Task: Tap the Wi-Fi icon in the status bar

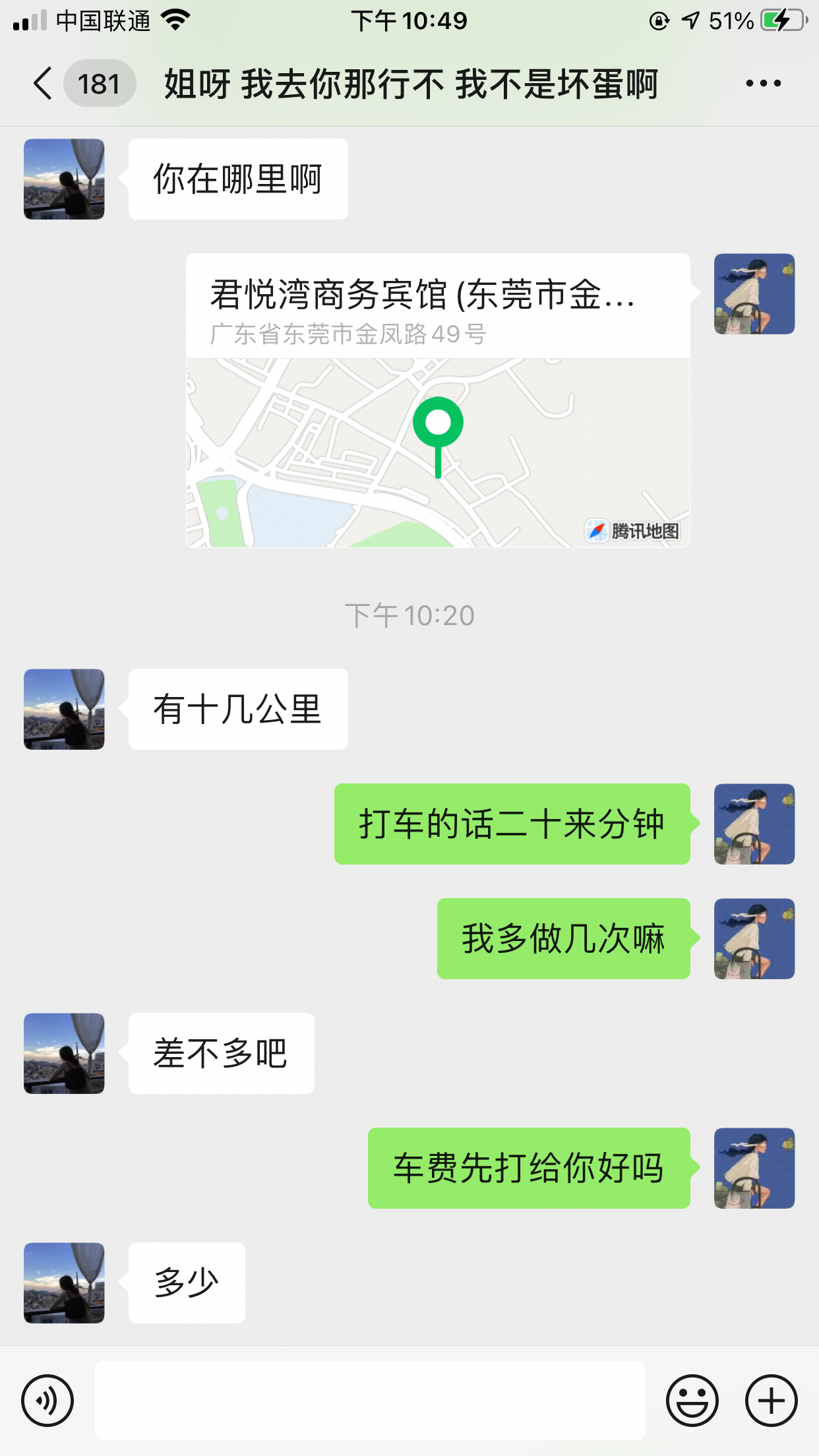Action: coord(174,20)
